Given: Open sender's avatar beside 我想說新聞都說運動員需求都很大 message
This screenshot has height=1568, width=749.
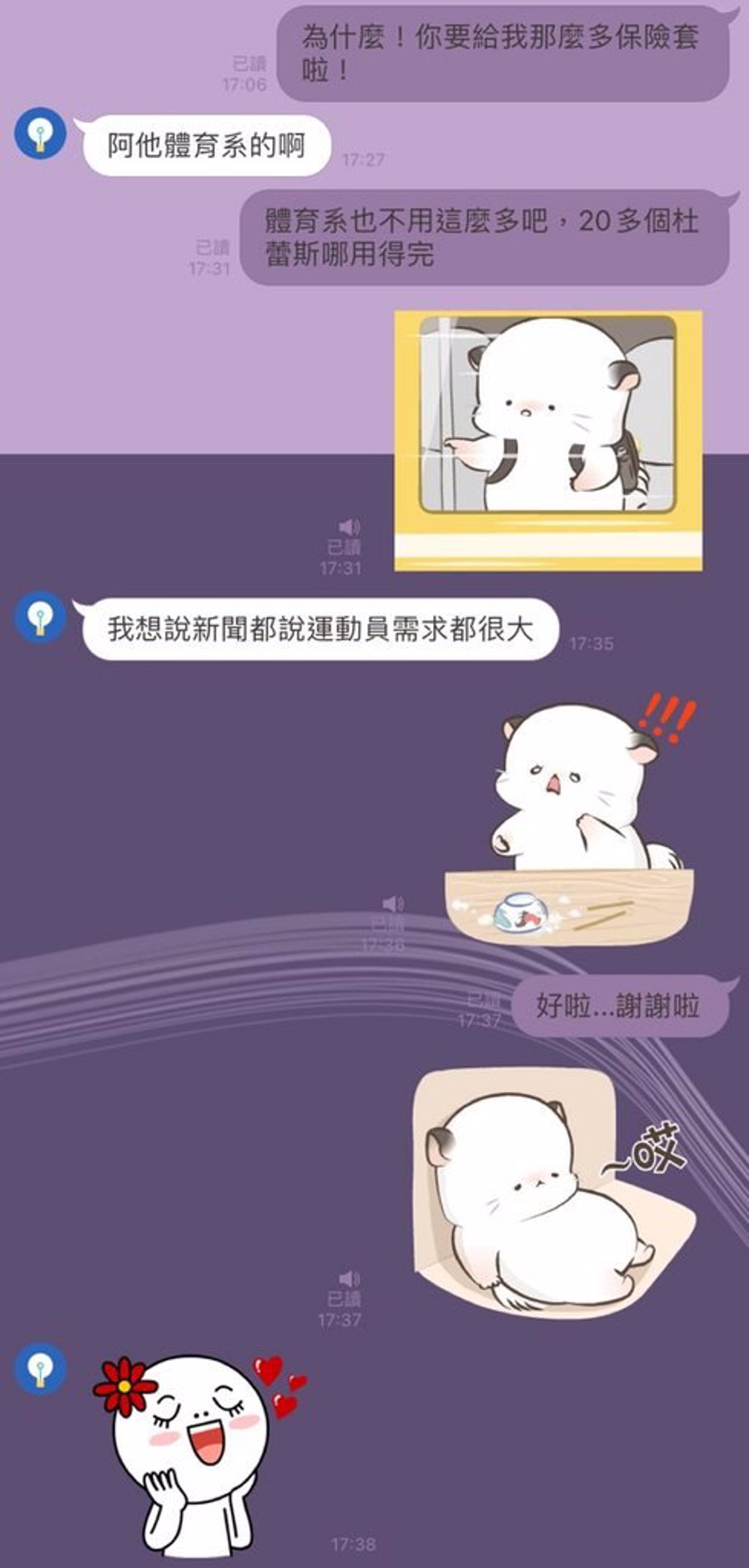Looking at the screenshot, I should 40,617.
